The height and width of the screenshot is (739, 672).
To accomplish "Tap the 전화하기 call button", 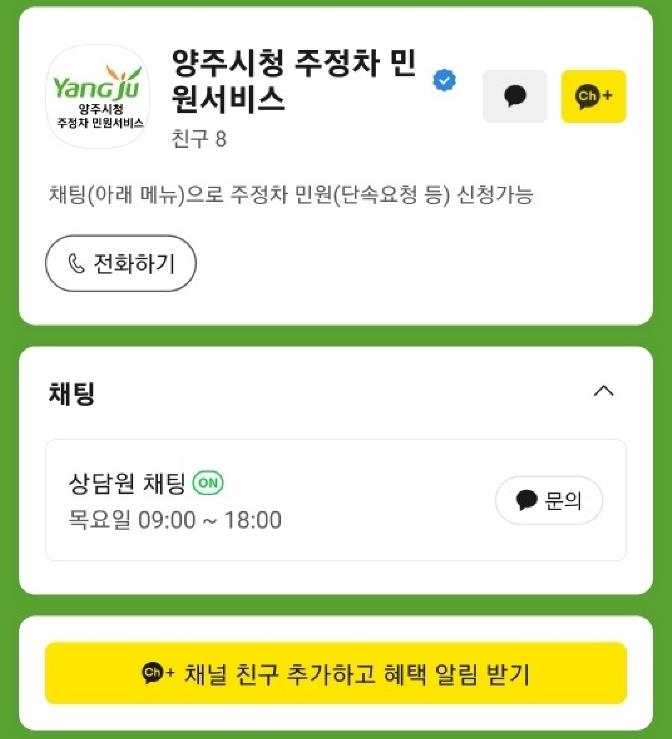I will pyautogui.click(x=121, y=264).
